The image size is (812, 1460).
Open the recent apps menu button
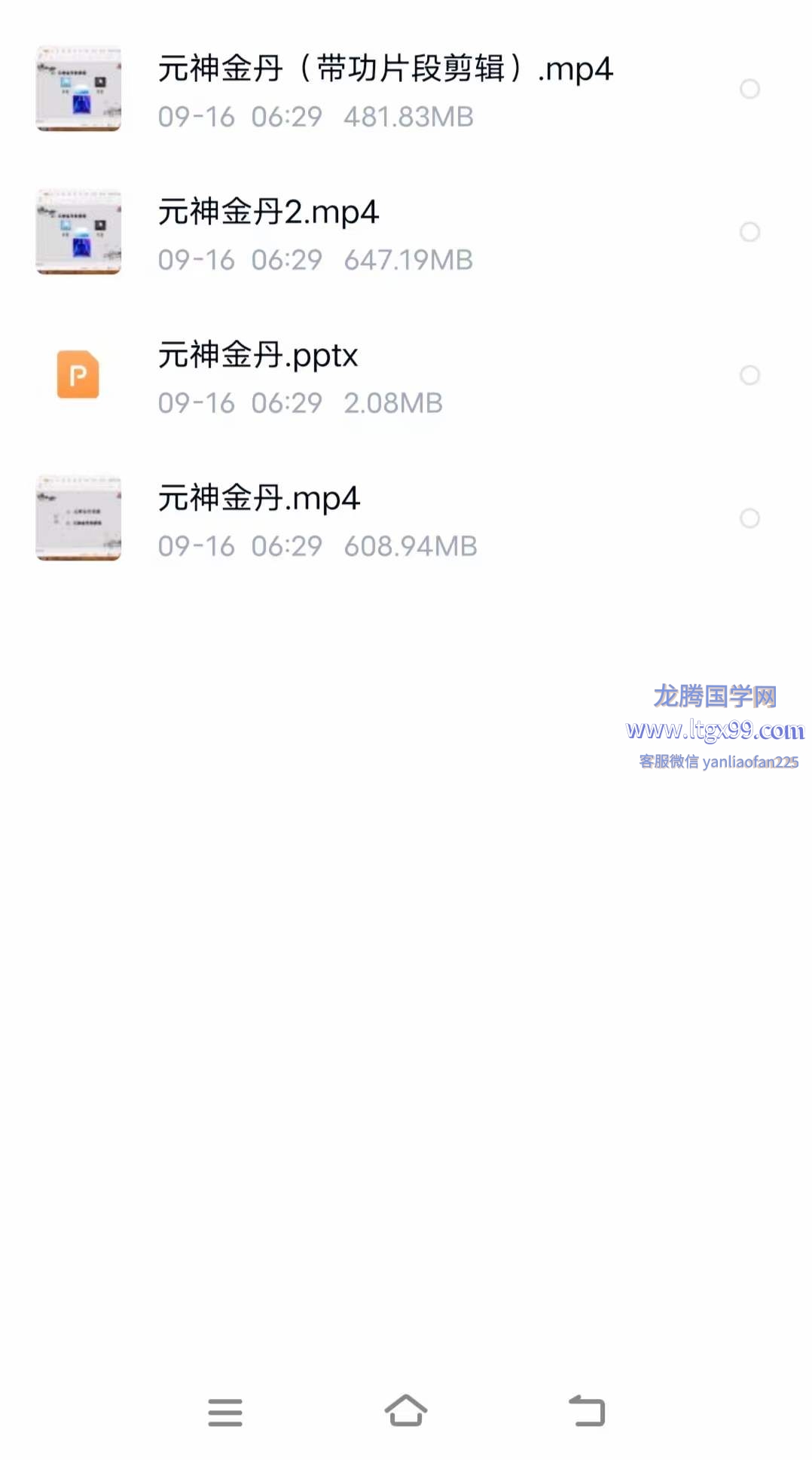(x=225, y=1412)
